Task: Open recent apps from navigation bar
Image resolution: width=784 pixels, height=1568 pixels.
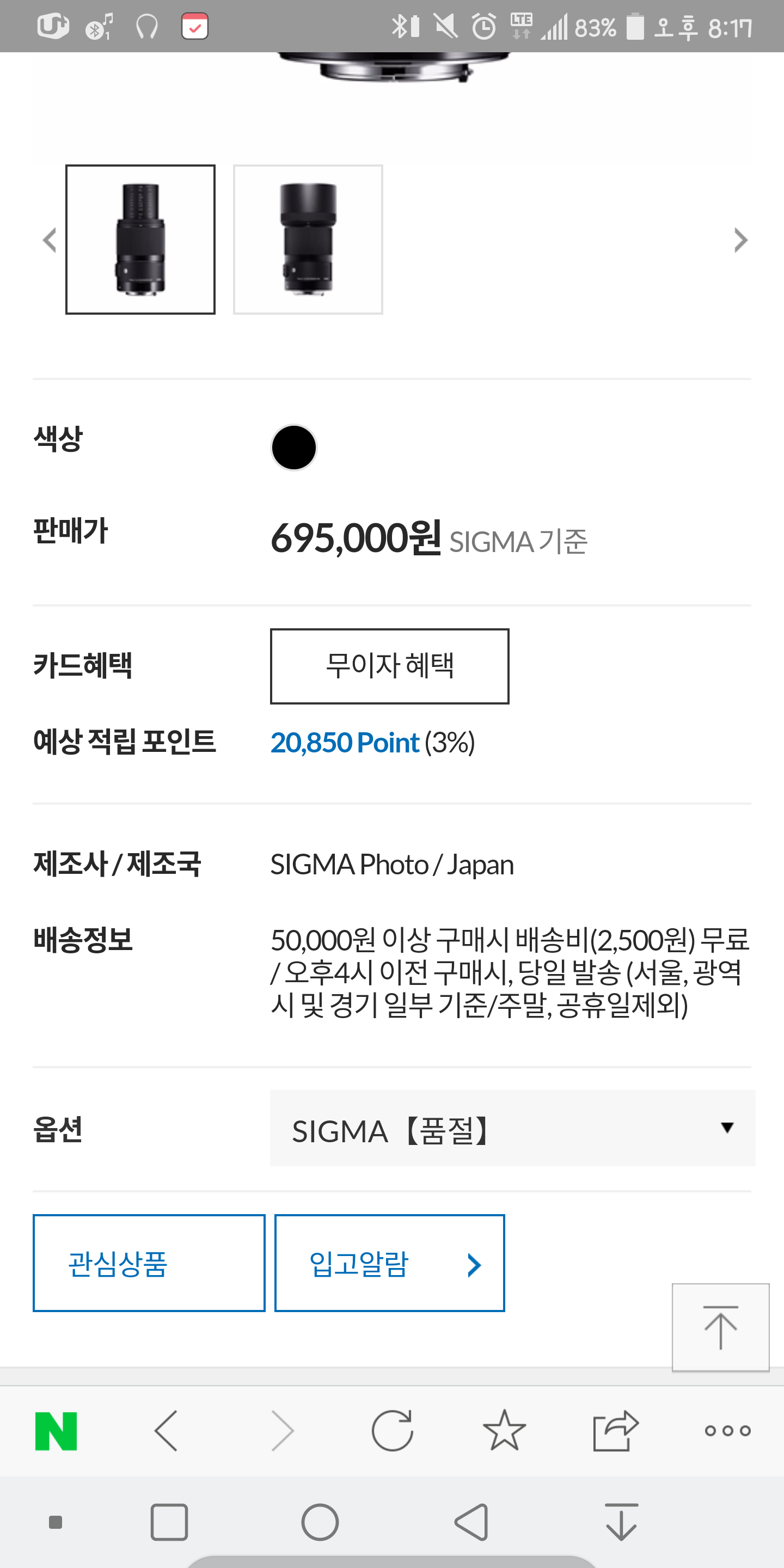Action: click(169, 1522)
